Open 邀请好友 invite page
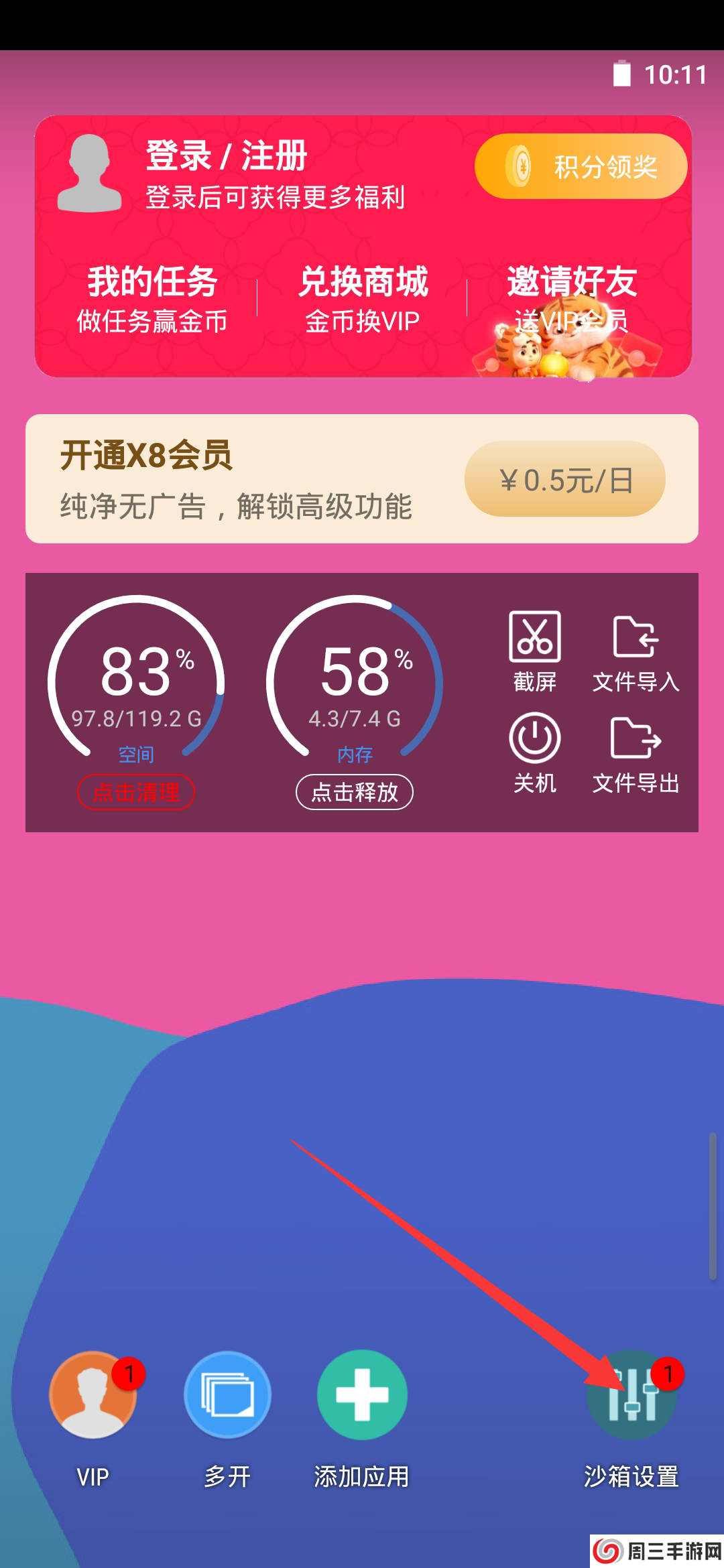Image resolution: width=724 pixels, height=1568 pixels. point(572,298)
